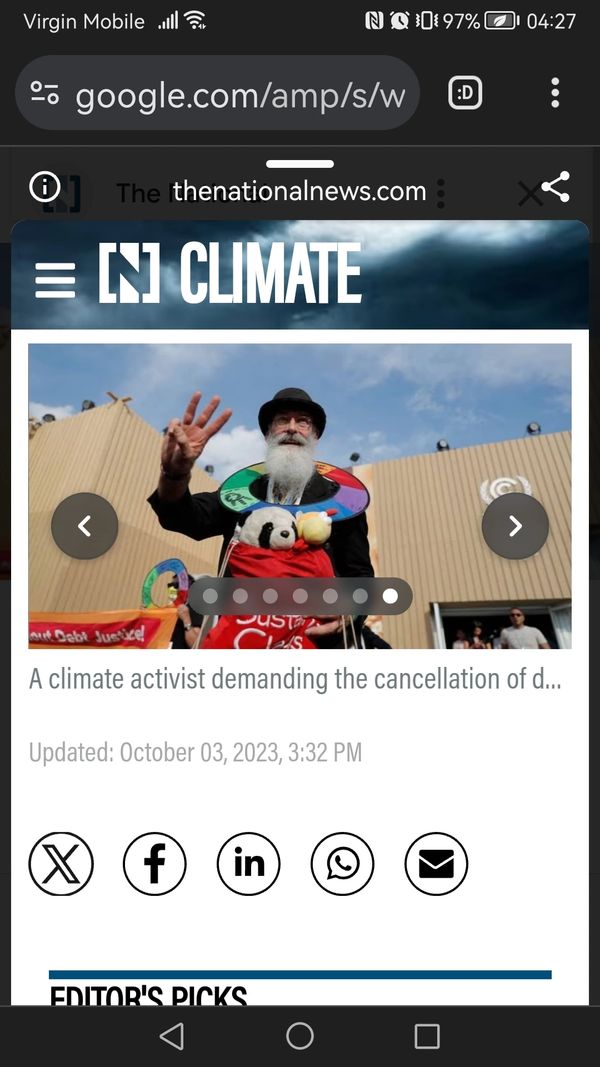Go to the home screen

[x=300, y=1036]
